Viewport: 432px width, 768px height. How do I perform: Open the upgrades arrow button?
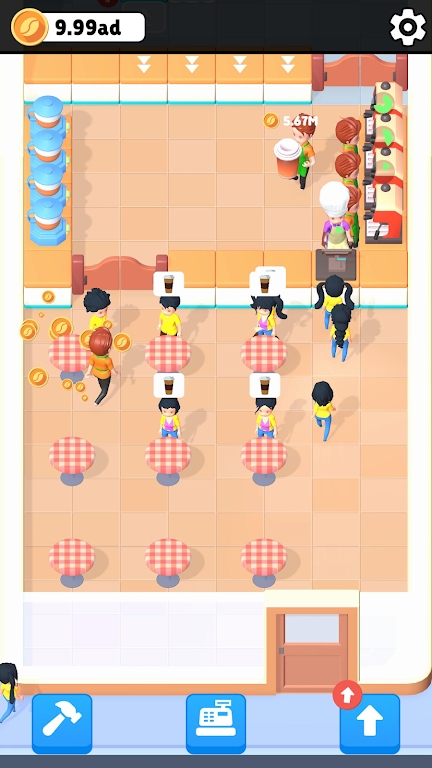[370, 723]
